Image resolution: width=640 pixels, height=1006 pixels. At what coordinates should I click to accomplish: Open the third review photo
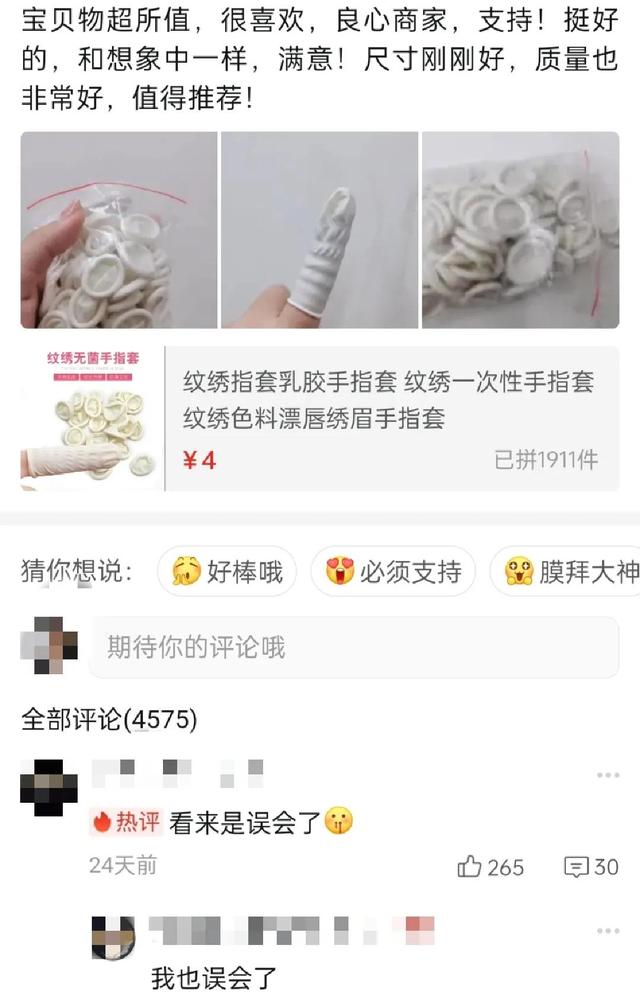[x=520, y=230]
